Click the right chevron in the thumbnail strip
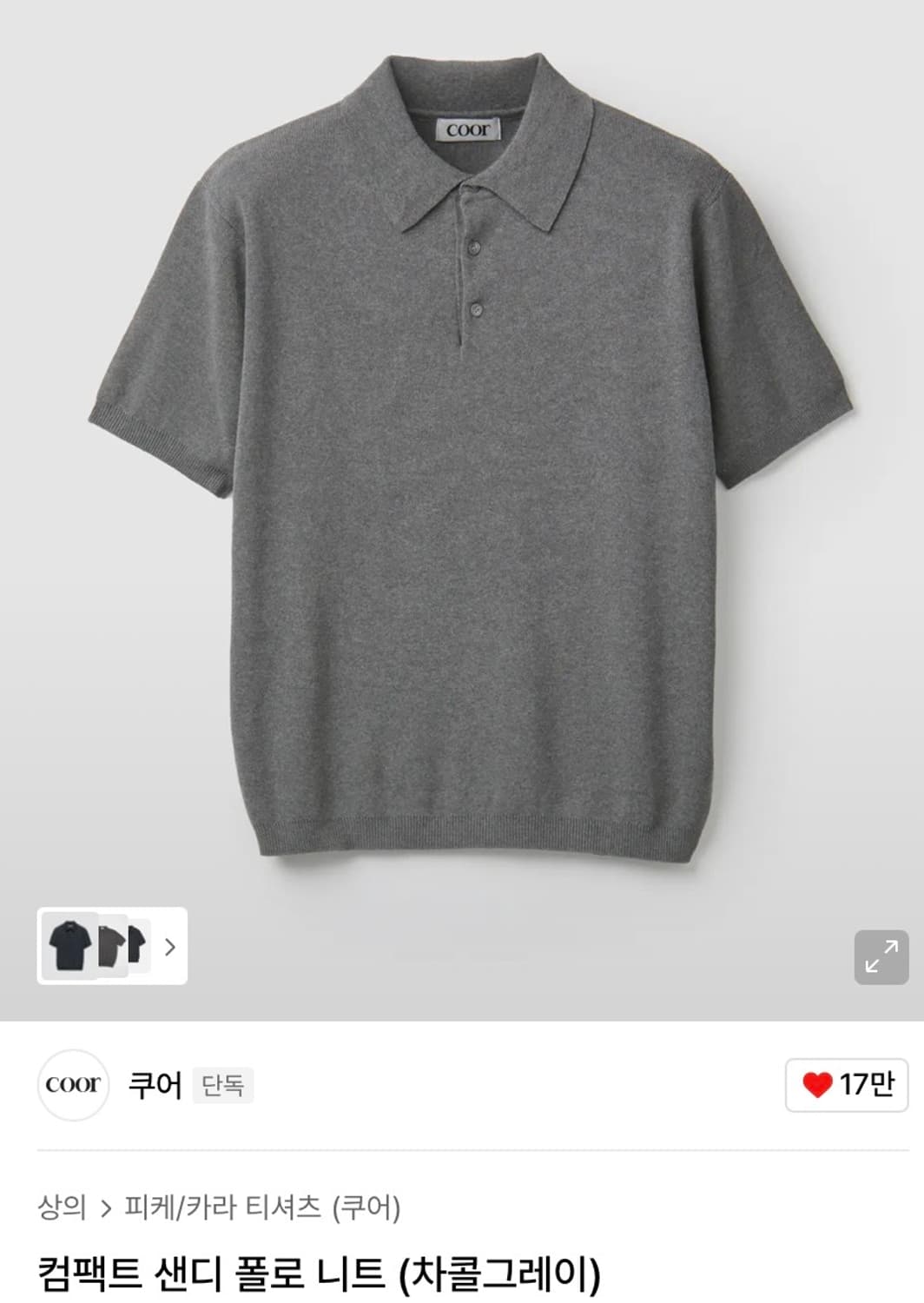 [x=171, y=949]
